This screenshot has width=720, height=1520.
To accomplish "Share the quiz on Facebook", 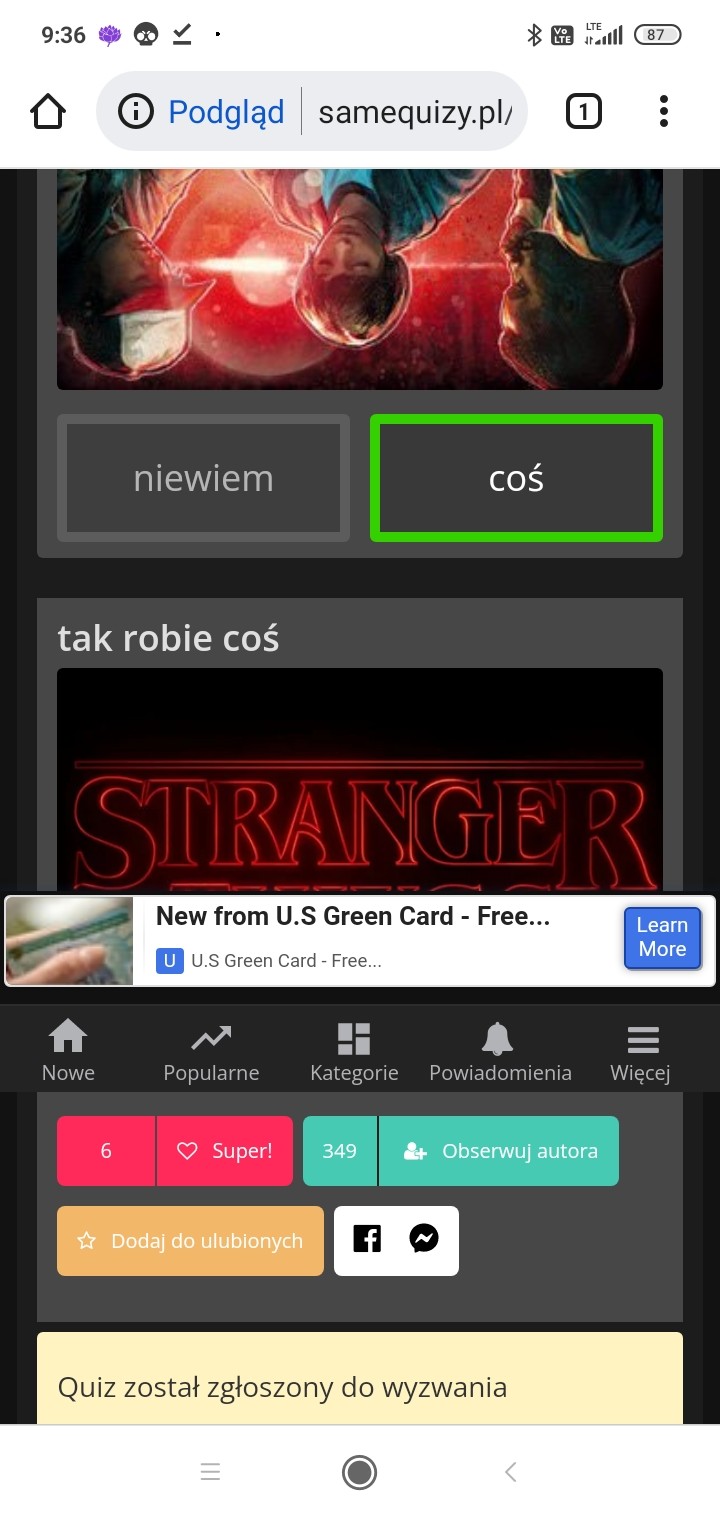I will click(367, 1240).
